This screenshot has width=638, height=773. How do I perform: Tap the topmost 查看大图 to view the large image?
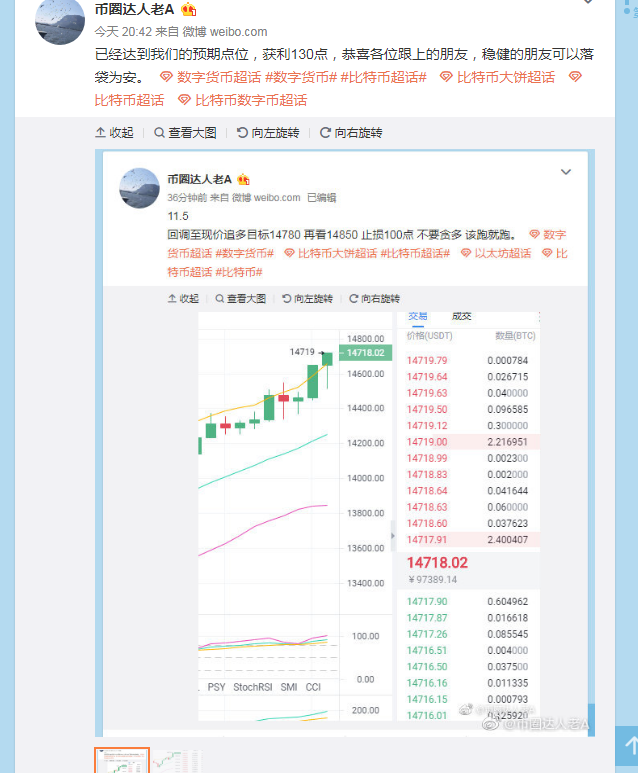point(184,132)
